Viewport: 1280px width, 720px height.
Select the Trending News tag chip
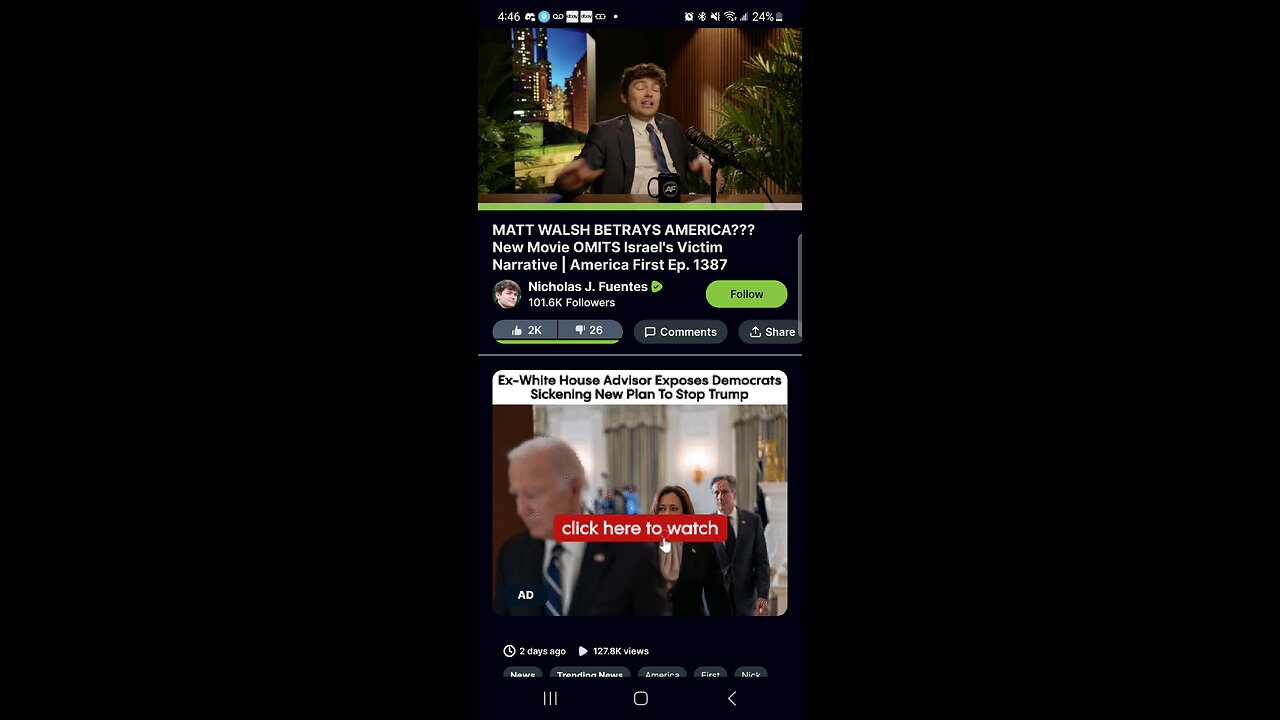(x=590, y=674)
